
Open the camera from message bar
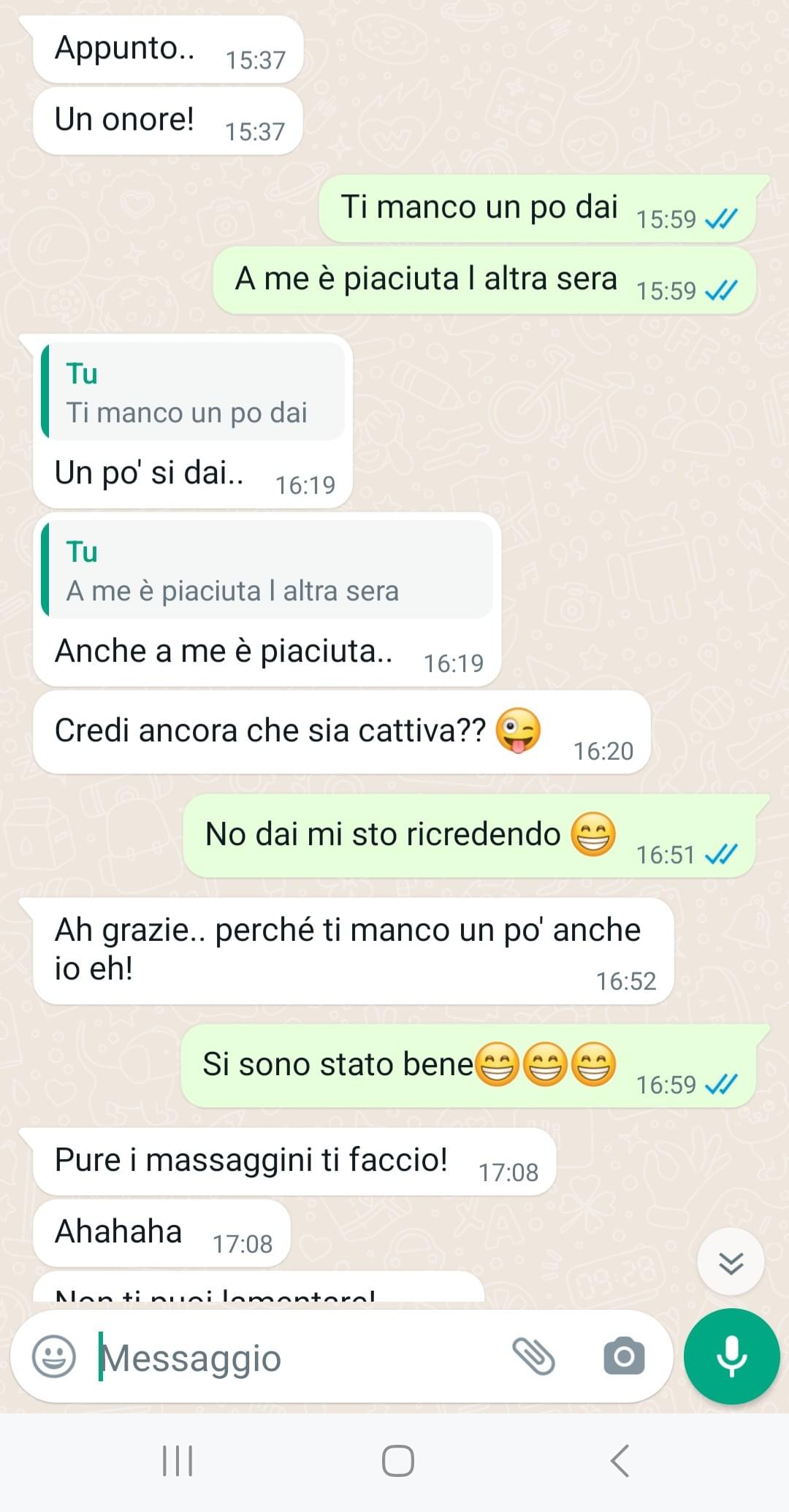click(624, 1356)
